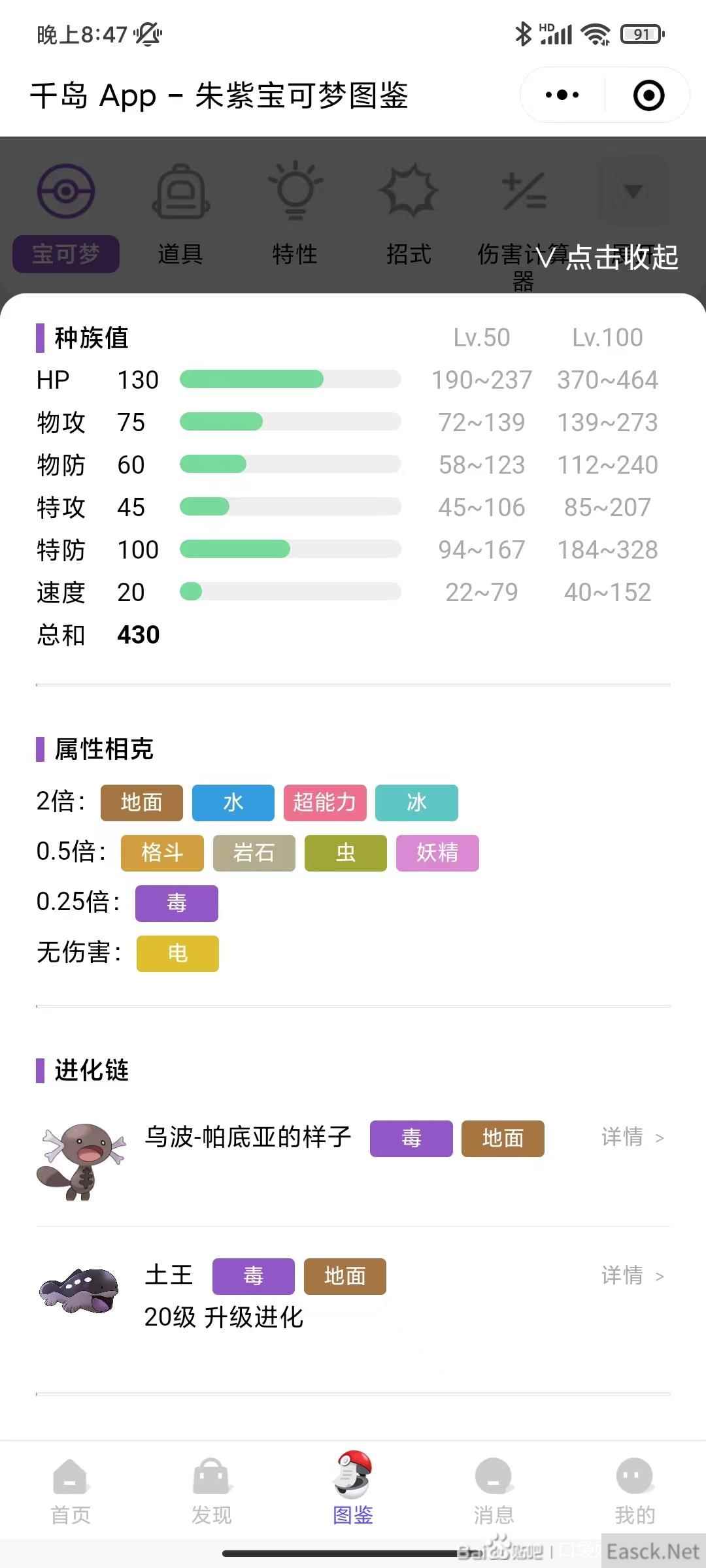Collapse panel with 点击收起
Image resolution: width=706 pixels, height=1568 pixels.
tap(608, 257)
